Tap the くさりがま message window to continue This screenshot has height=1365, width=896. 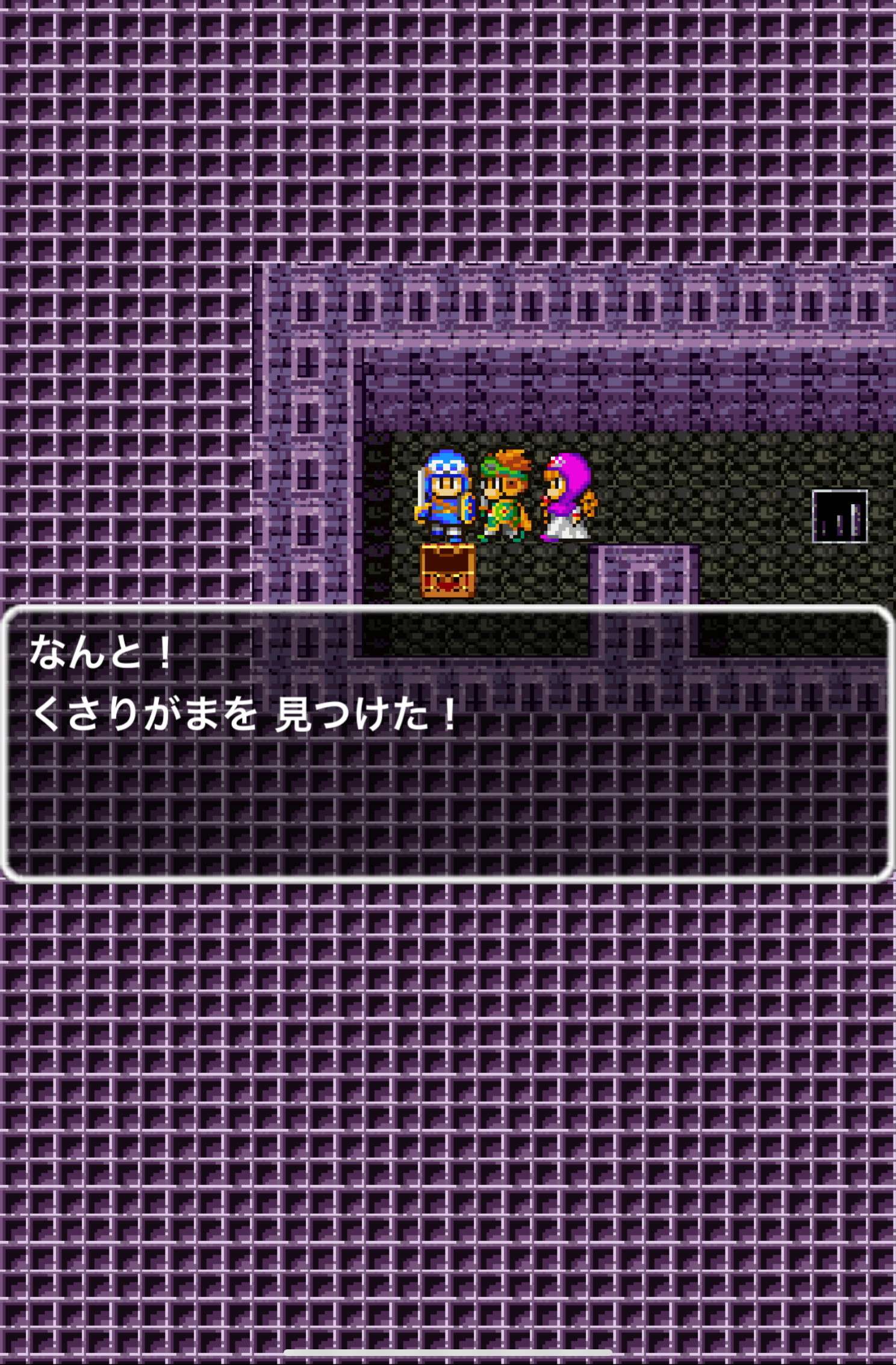tap(447, 743)
